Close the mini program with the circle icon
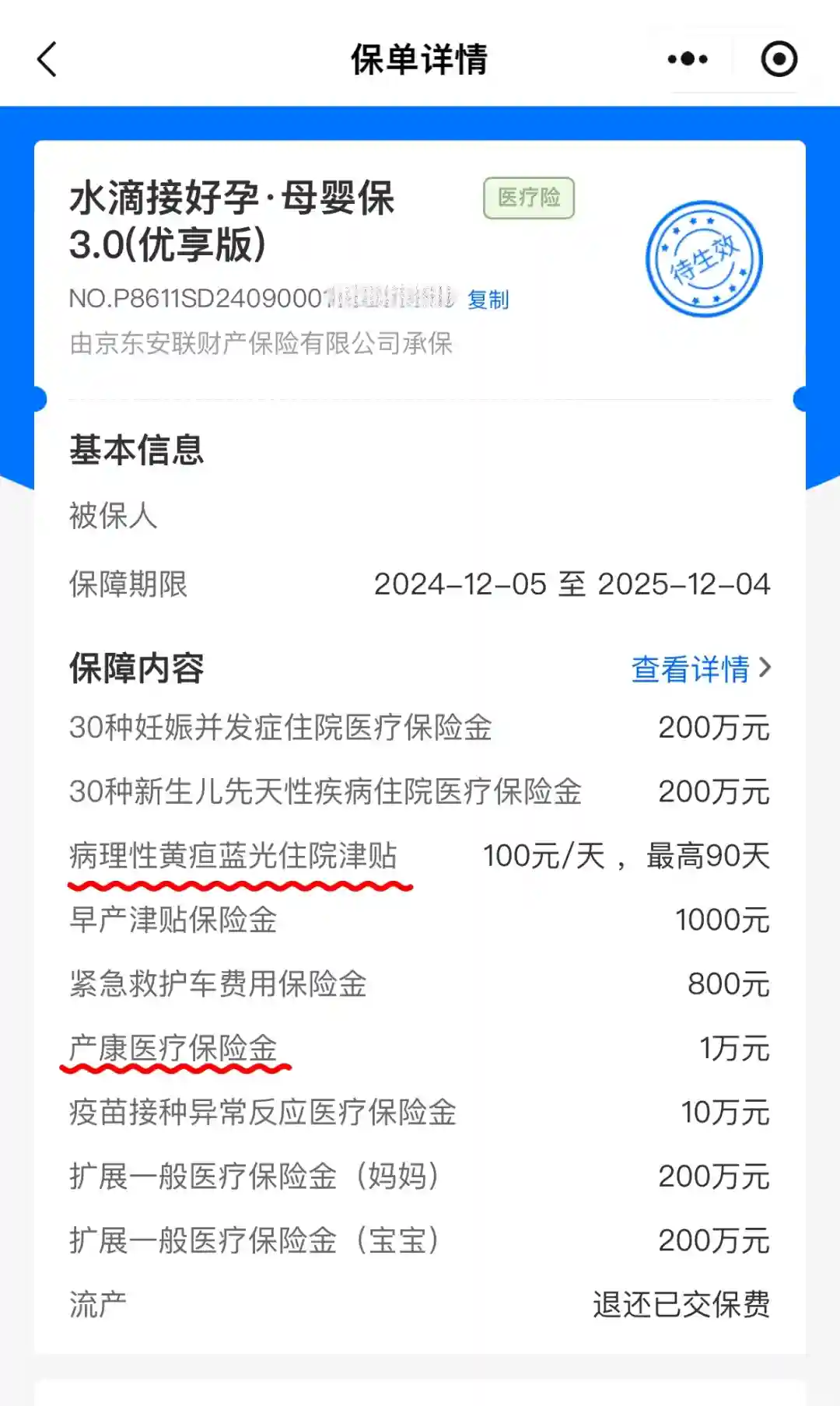The height and width of the screenshot is (1406, 840). [779, 59]
